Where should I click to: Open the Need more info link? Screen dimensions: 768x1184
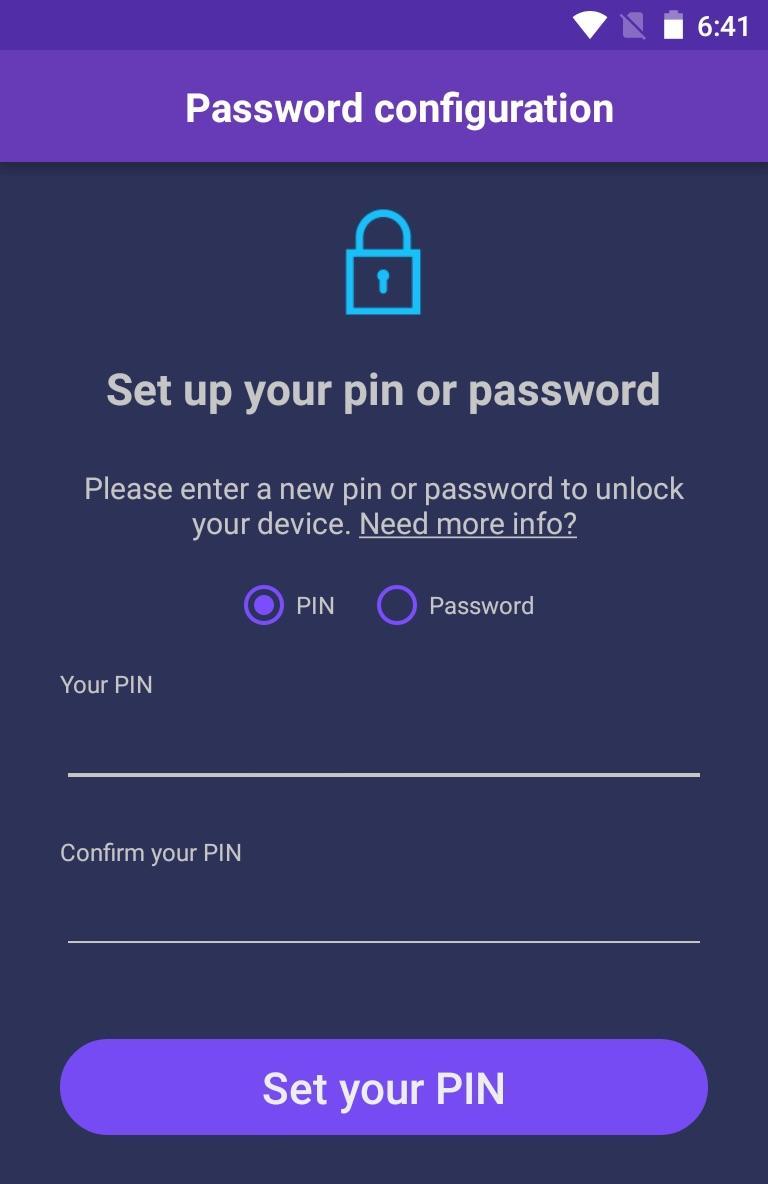tap(468, 523)
